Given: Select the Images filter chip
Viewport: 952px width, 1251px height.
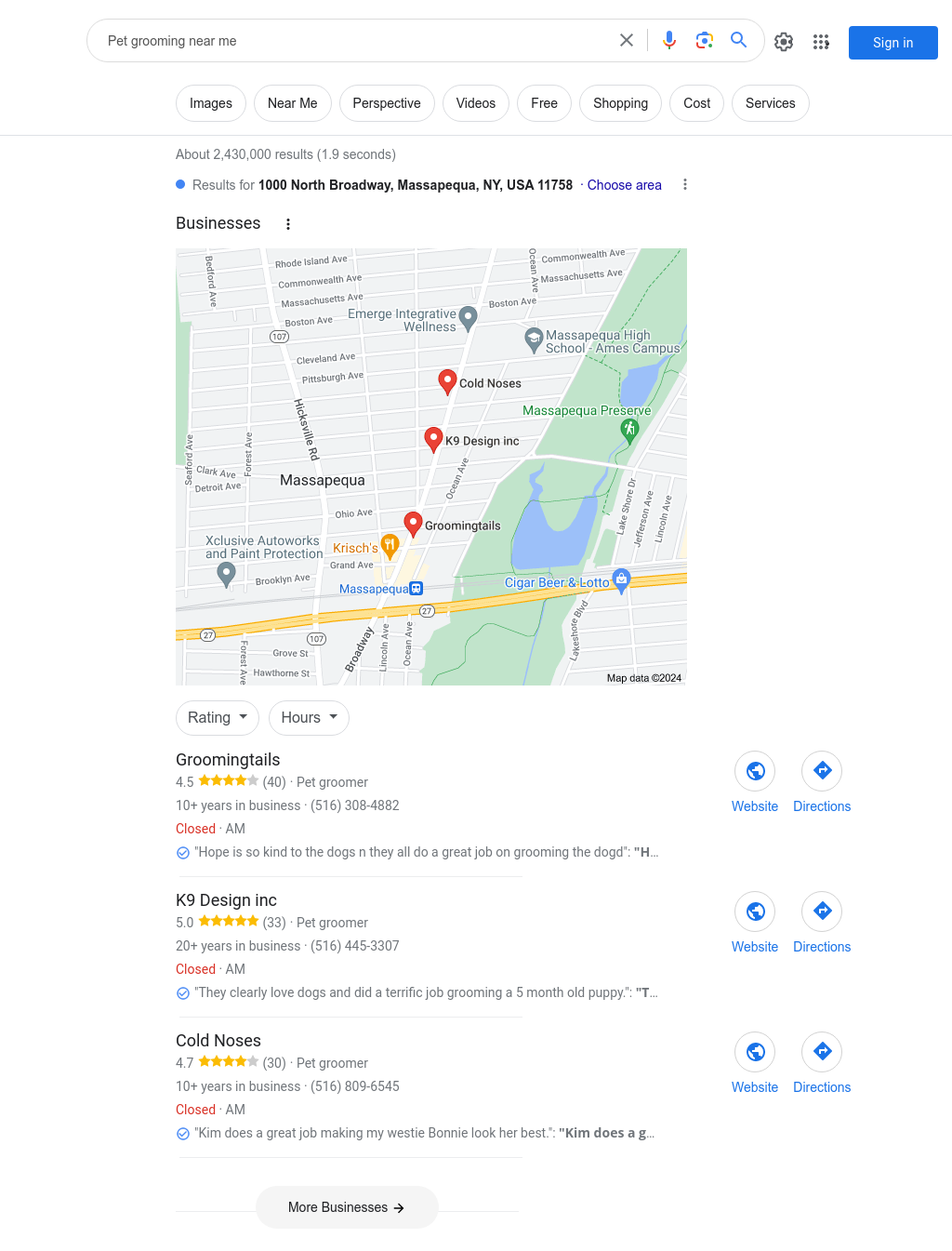Looking at the screenshot, I should (211, 103).
